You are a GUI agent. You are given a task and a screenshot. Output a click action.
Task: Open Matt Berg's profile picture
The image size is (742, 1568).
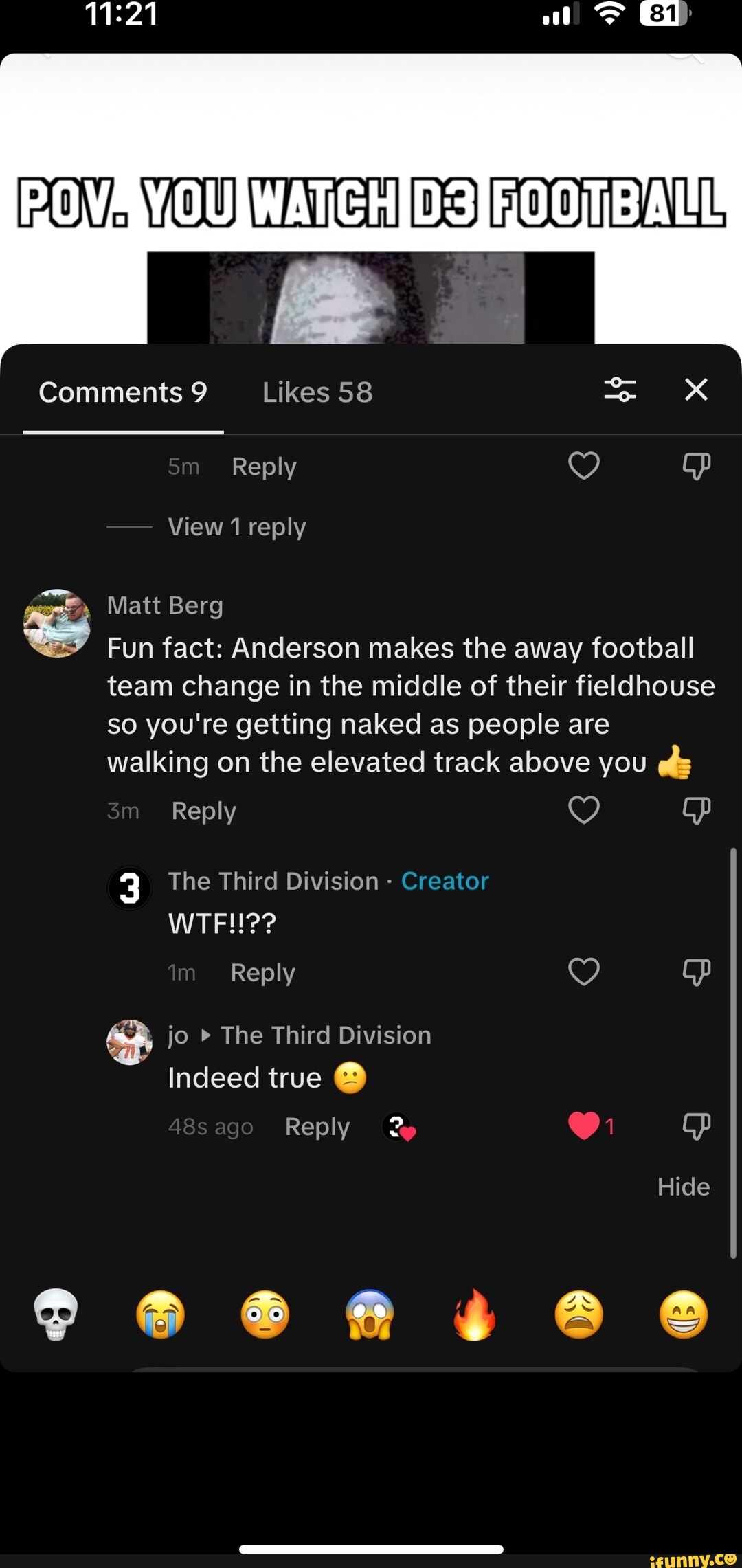57,623
